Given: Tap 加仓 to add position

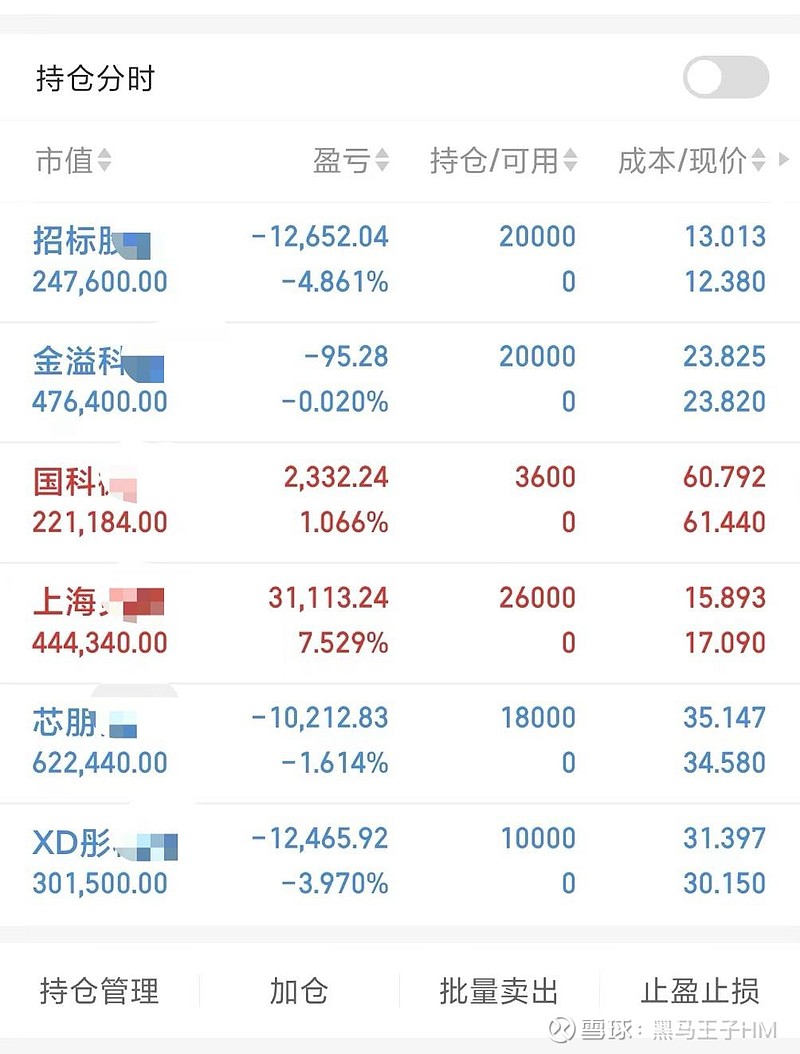Looking at the screenshot, I should pyautogui.click(x=299, y=991).
